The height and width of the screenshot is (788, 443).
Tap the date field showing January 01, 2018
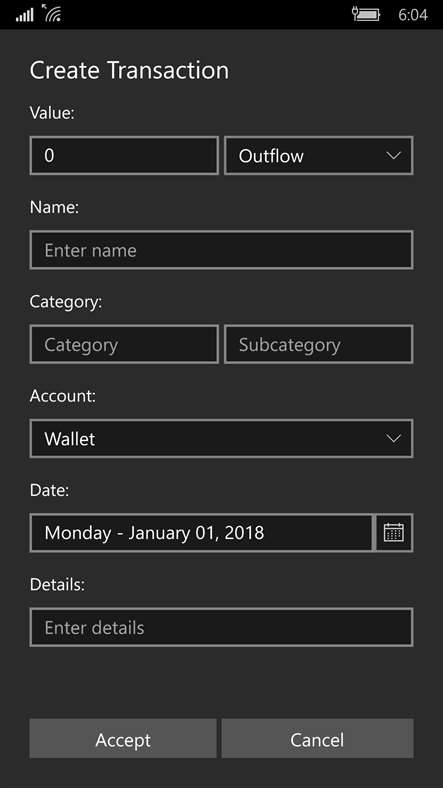click(x=202, y=533)
